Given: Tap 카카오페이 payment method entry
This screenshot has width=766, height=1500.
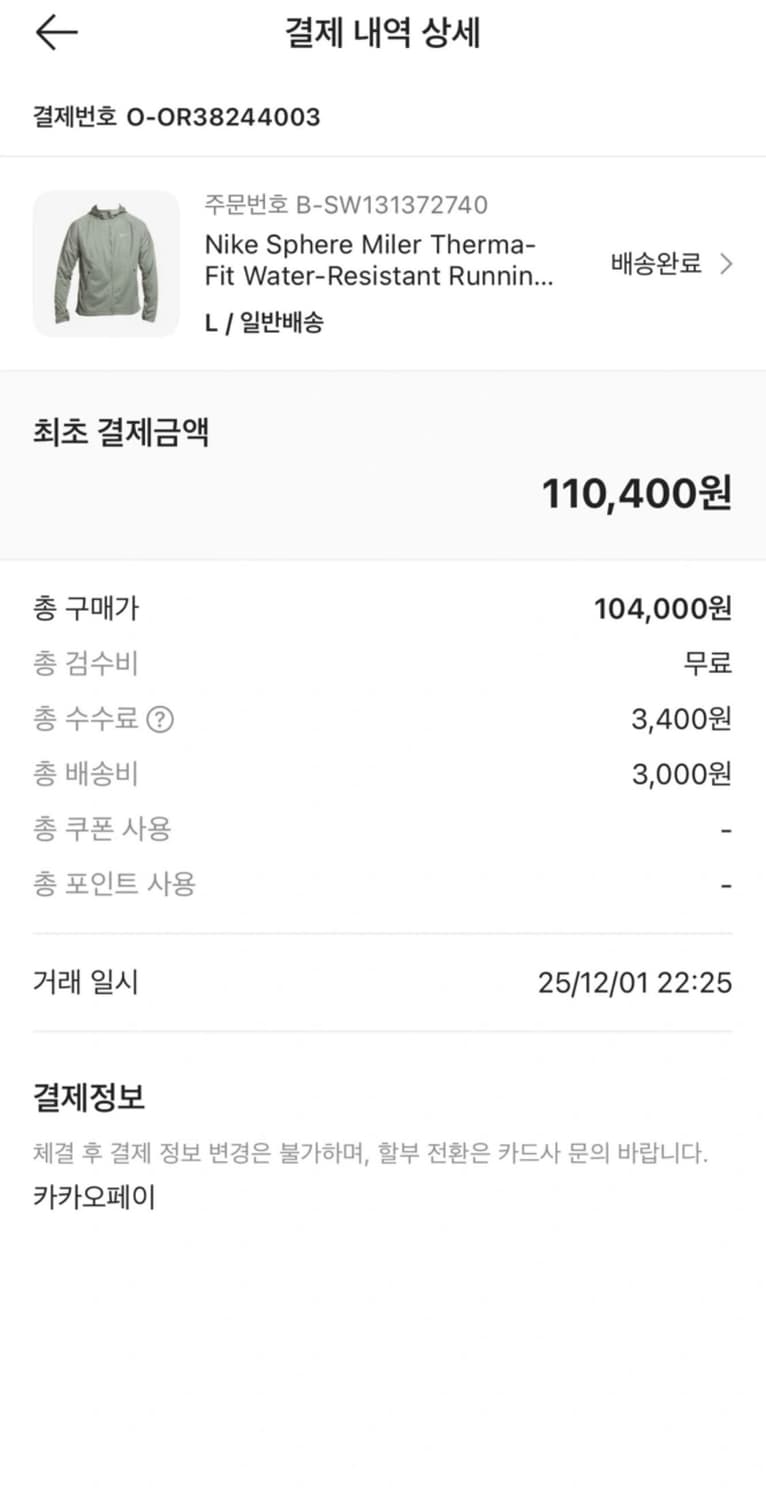Looking at the screenshot, I should point(92,1196).
